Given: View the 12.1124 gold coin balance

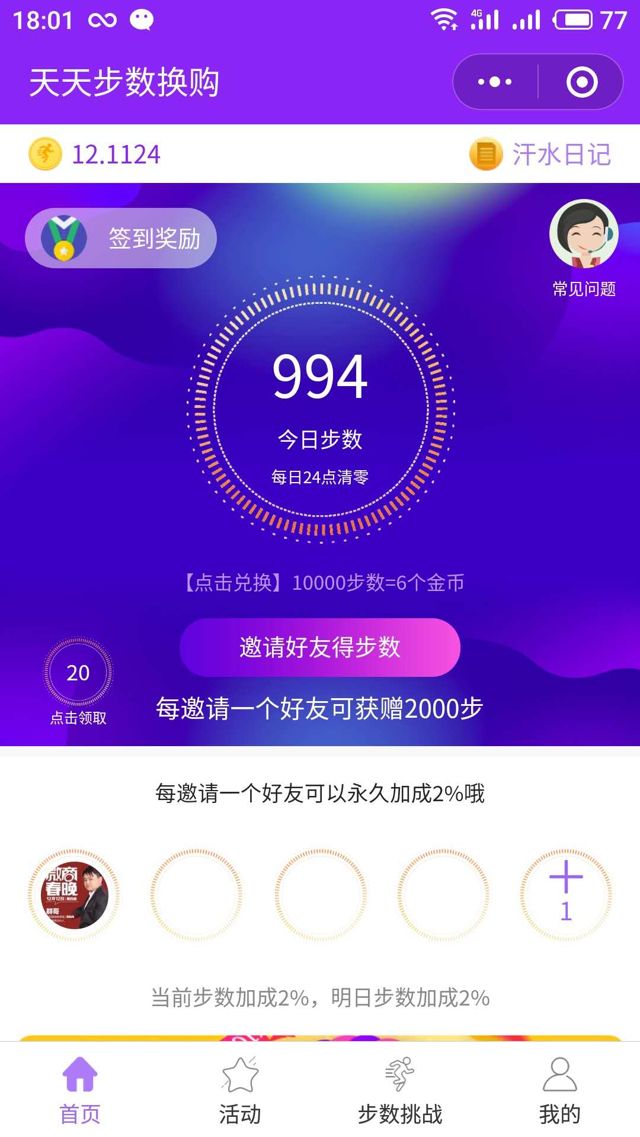Looking at the screenshot, I should (95, 154).
